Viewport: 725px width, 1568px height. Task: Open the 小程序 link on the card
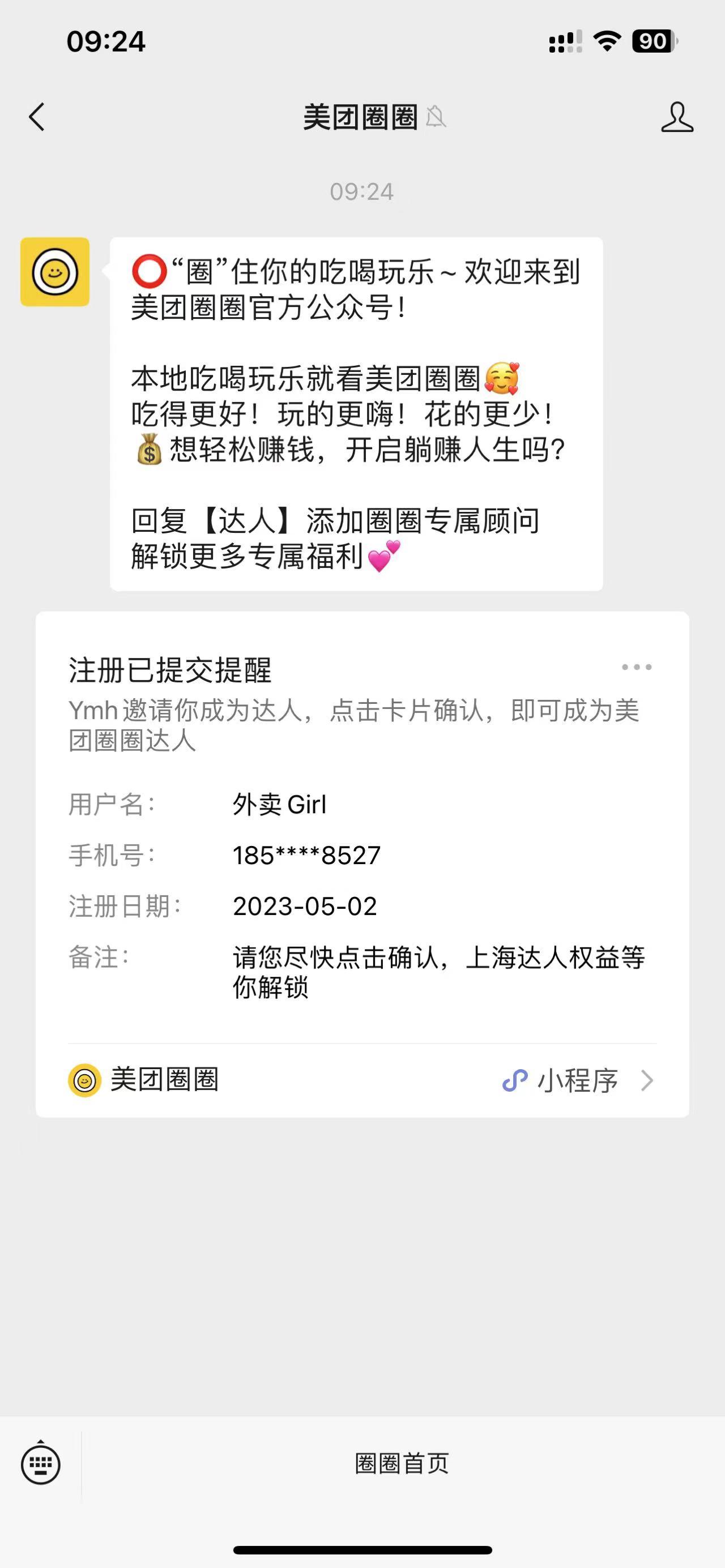pyautogui.click(x=577, y=1080)
